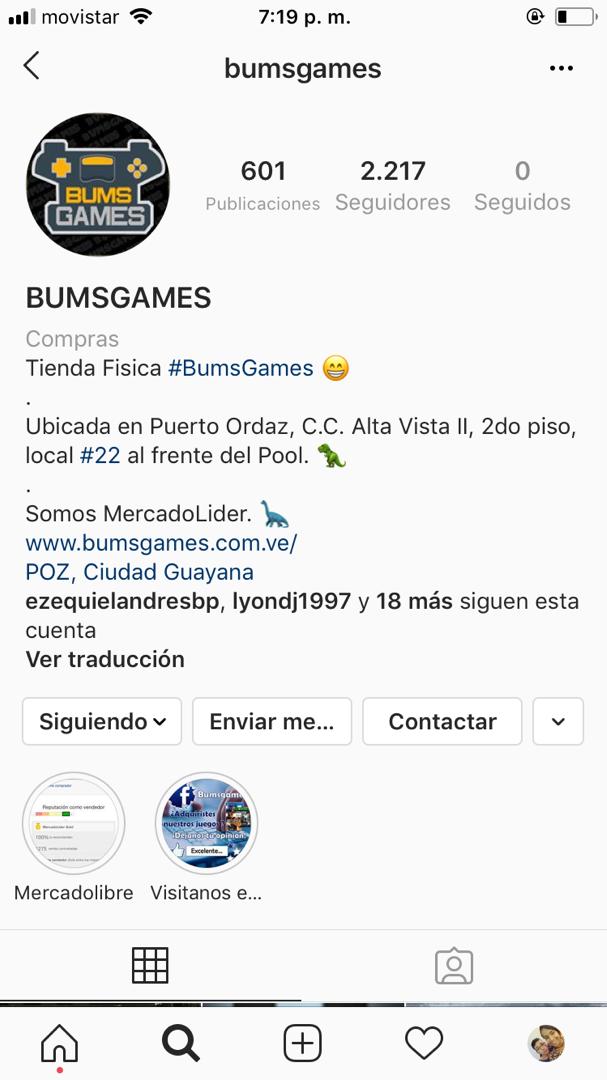This screenshot has width=607, height=1080.
Task: Open the www.bumsgames.com.ve website link
Action: coord(161,543)
